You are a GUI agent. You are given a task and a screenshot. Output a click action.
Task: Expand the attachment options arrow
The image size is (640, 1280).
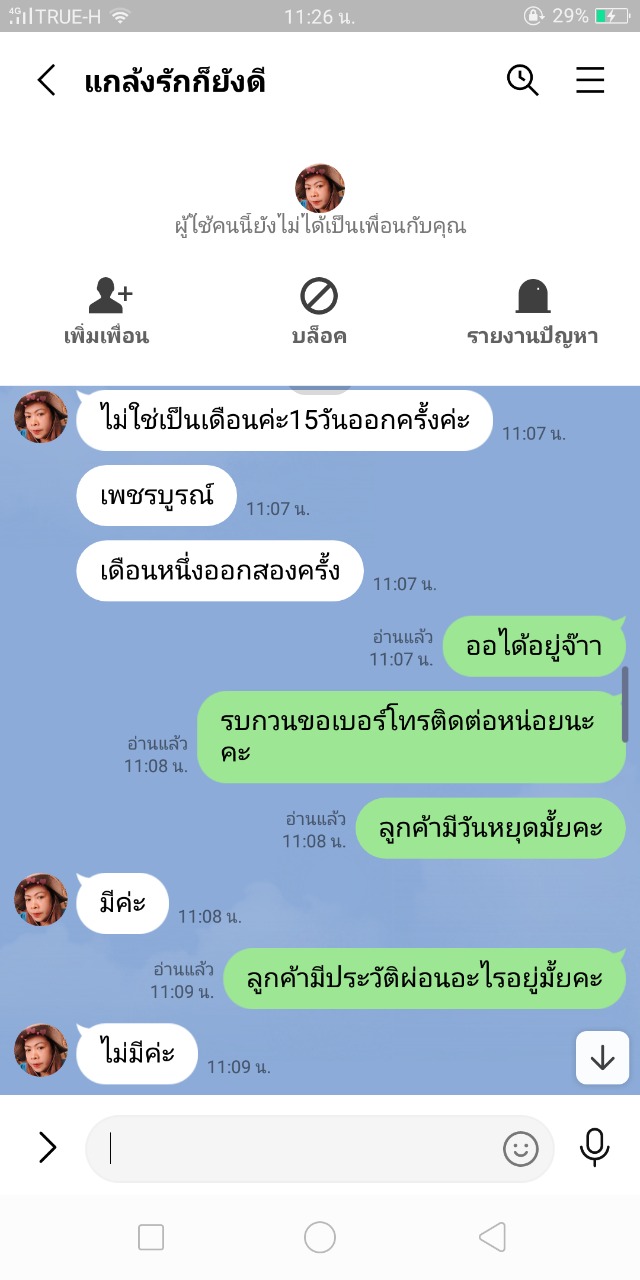47,1147
